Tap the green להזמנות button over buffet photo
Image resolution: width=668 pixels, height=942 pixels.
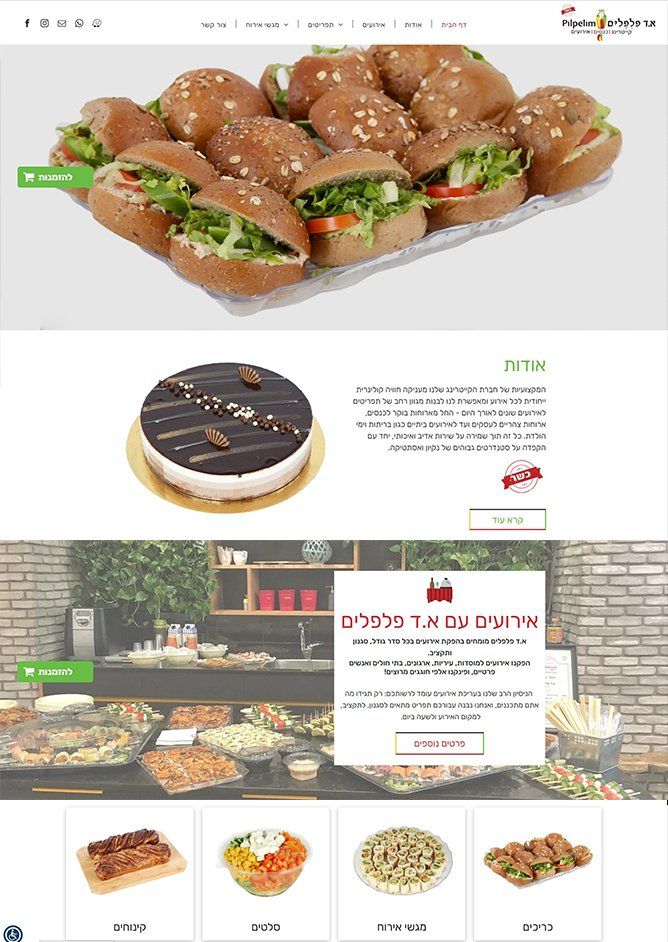pyautogui.click(x=55, y=671)
